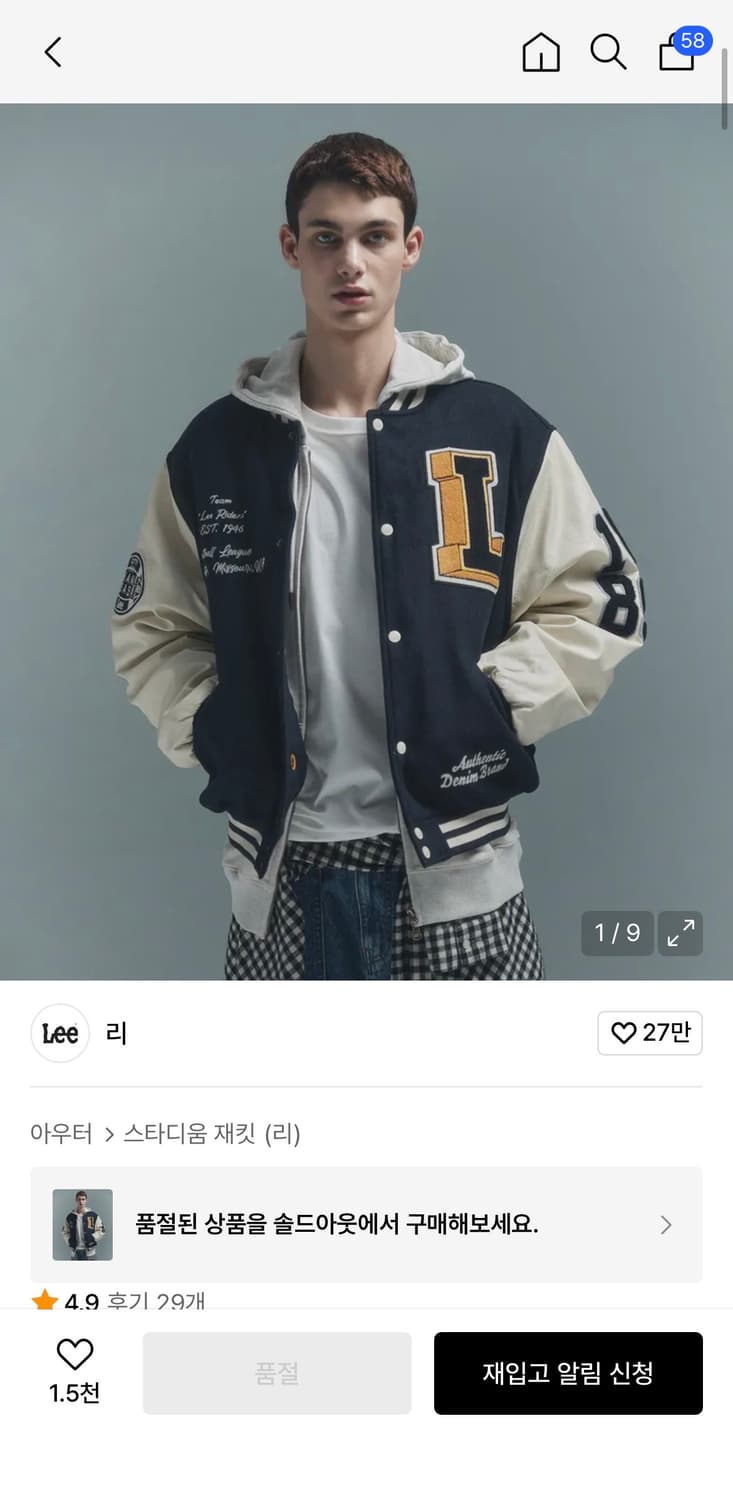Open search with the magnifier icon
This screenshot has width=733, height=1500.
coord(608,52)
